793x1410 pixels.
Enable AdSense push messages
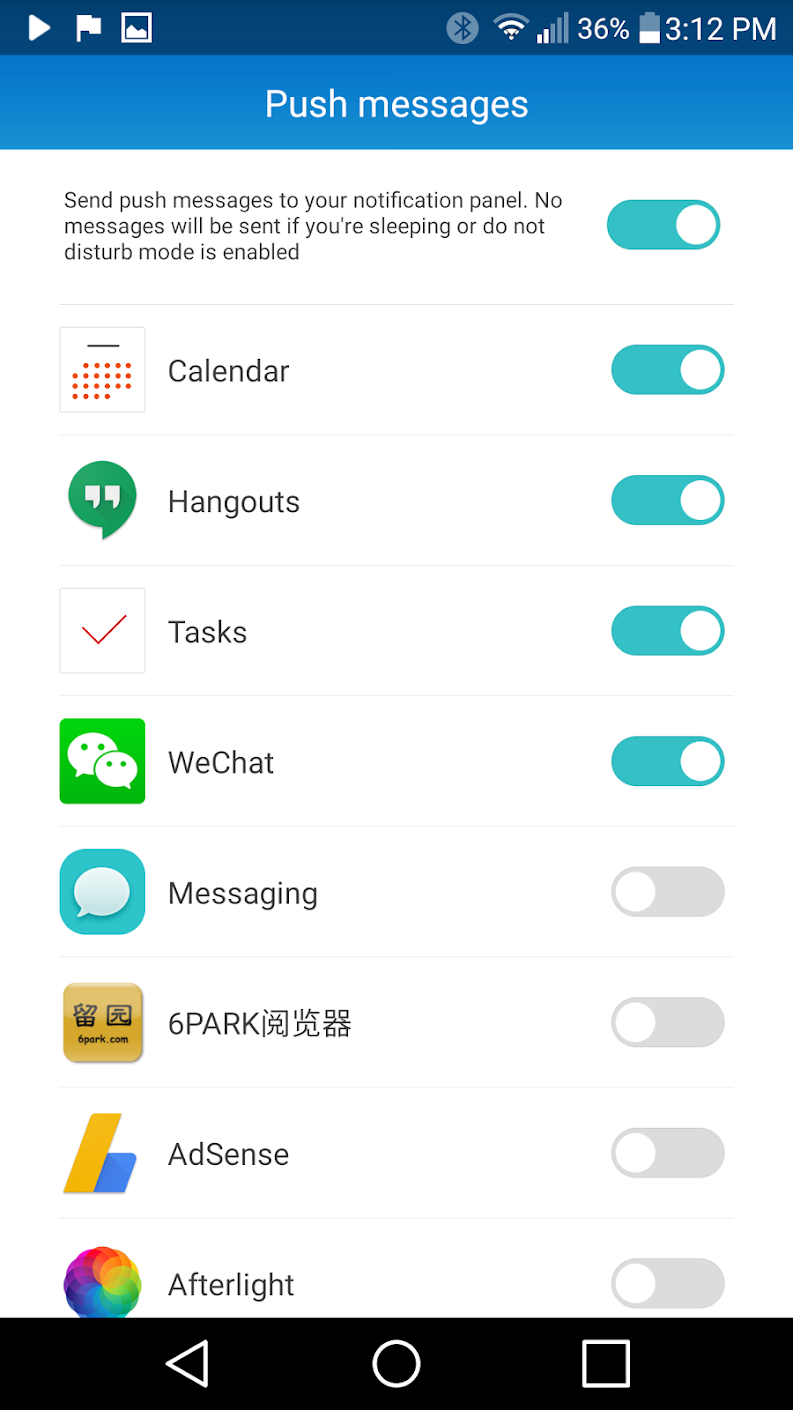coord(667,1154)
